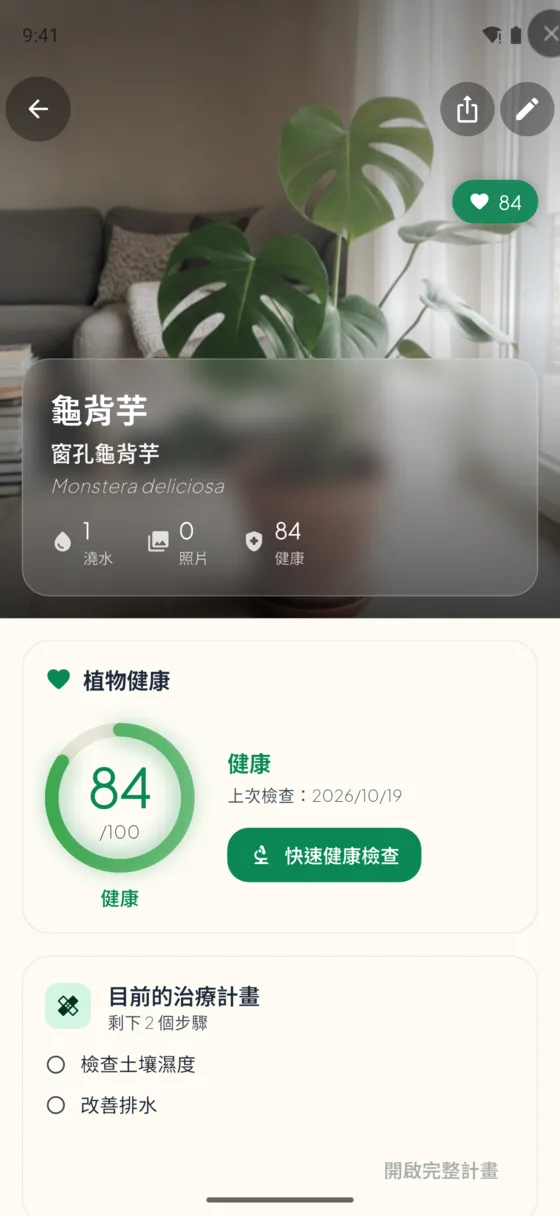
Task: Open 開啟完整計畫
Action: click(441, 1170)
